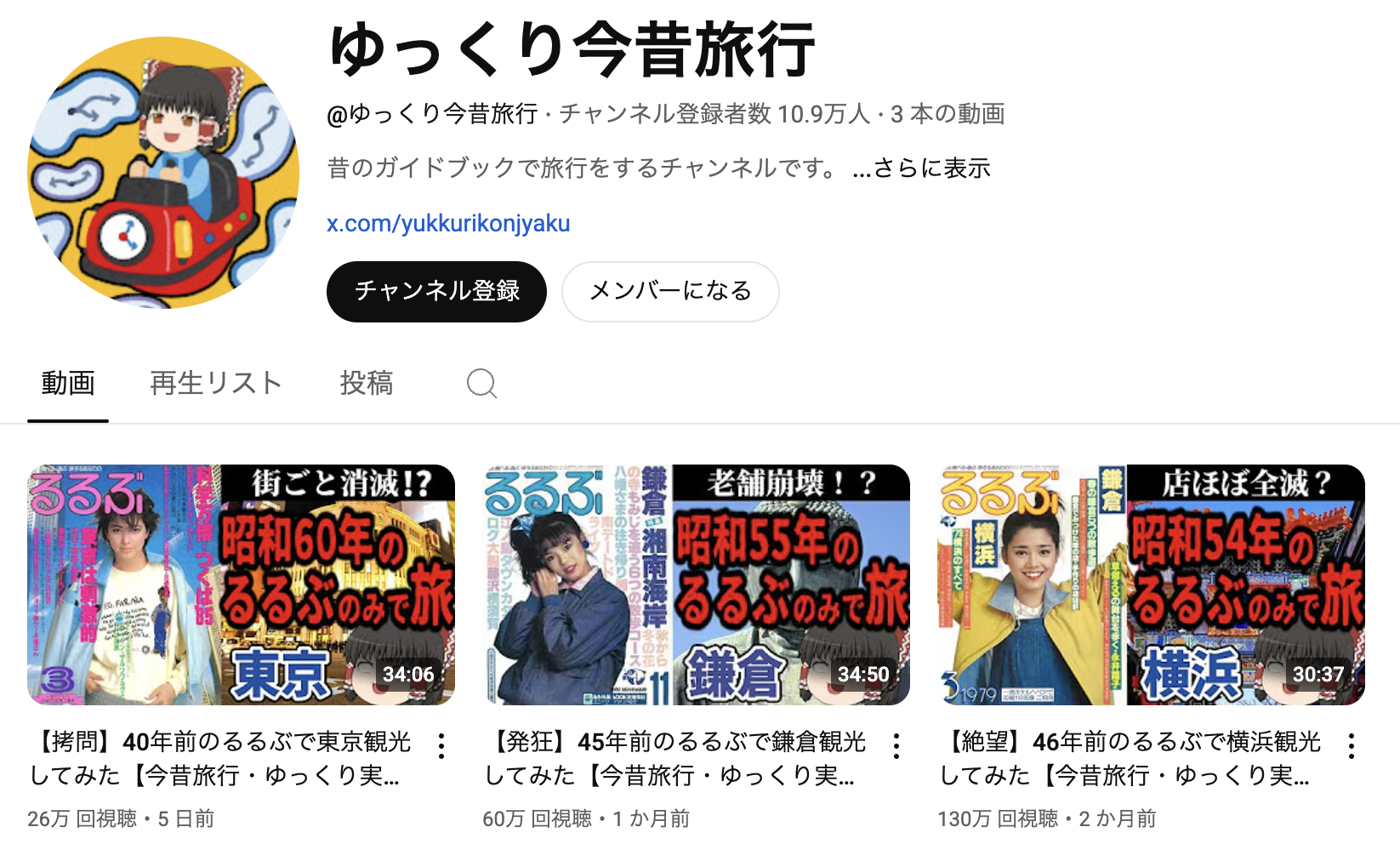The width and height of the screenshot is (1400, 861).
Task: Select the 動画 tab
Action: (x=68, y=384)
